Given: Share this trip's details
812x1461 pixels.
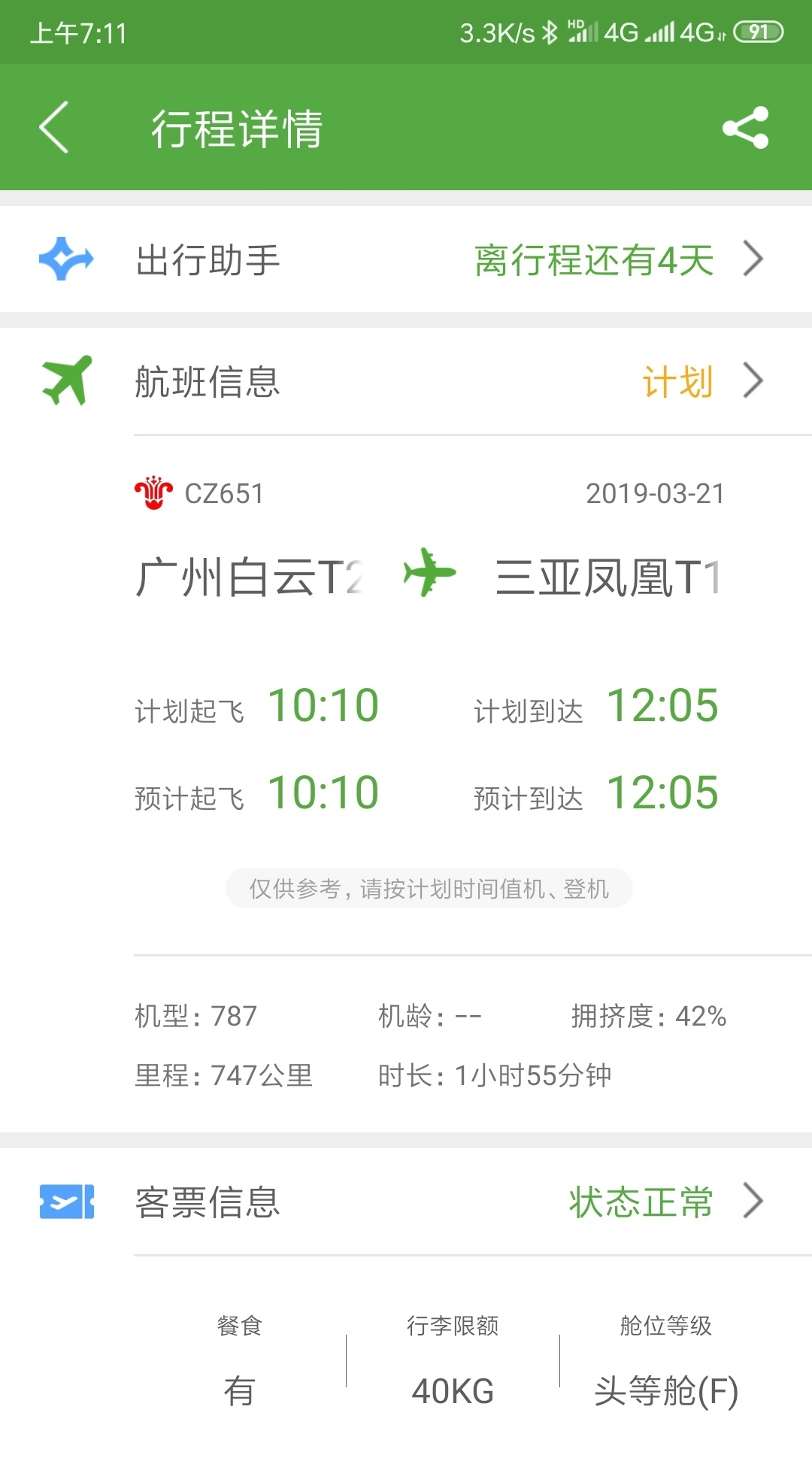Looking at the screenshot, I should click(x=744, y=127).
